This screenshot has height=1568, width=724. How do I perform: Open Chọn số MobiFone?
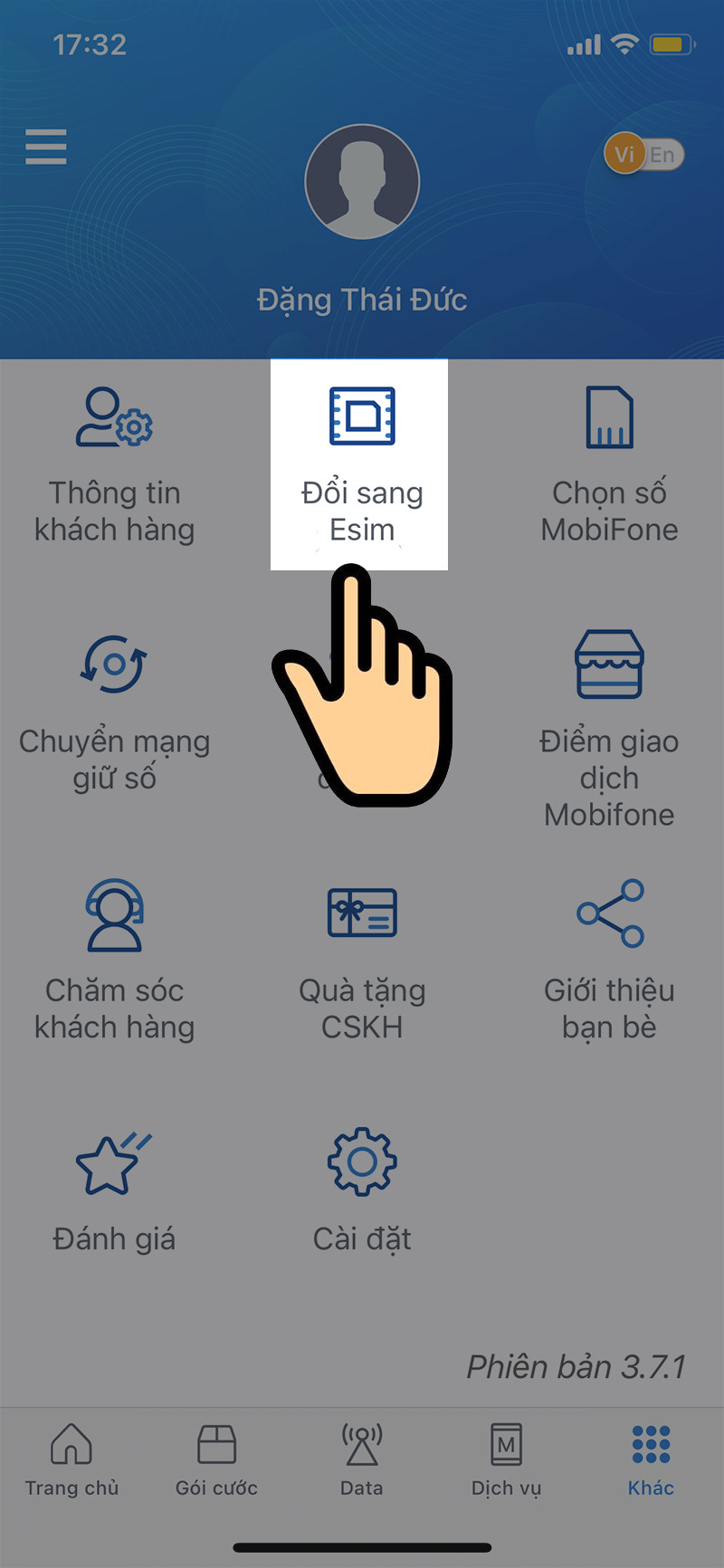tap(609, 464)
